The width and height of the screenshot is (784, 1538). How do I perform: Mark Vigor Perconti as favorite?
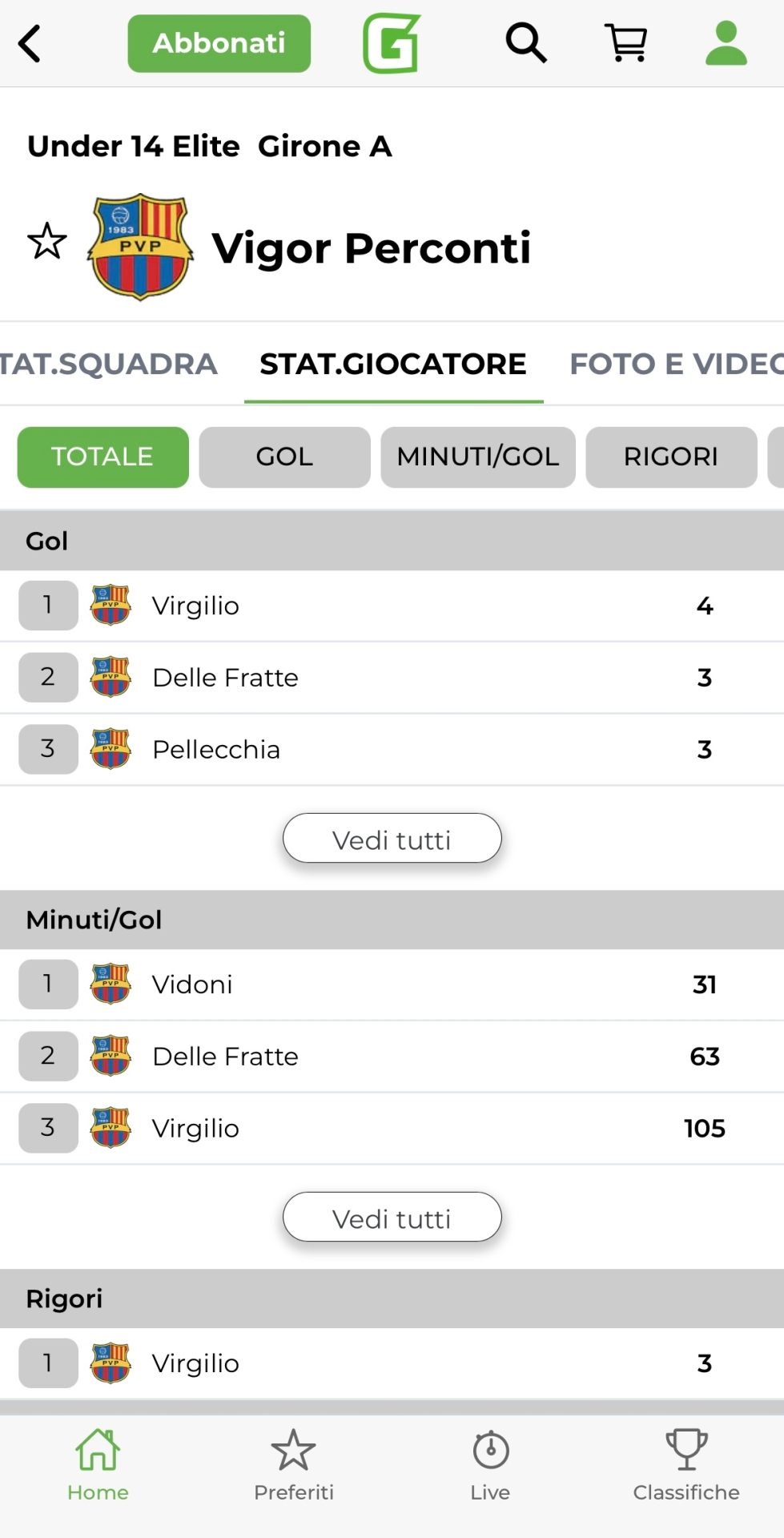click(47, 241)
